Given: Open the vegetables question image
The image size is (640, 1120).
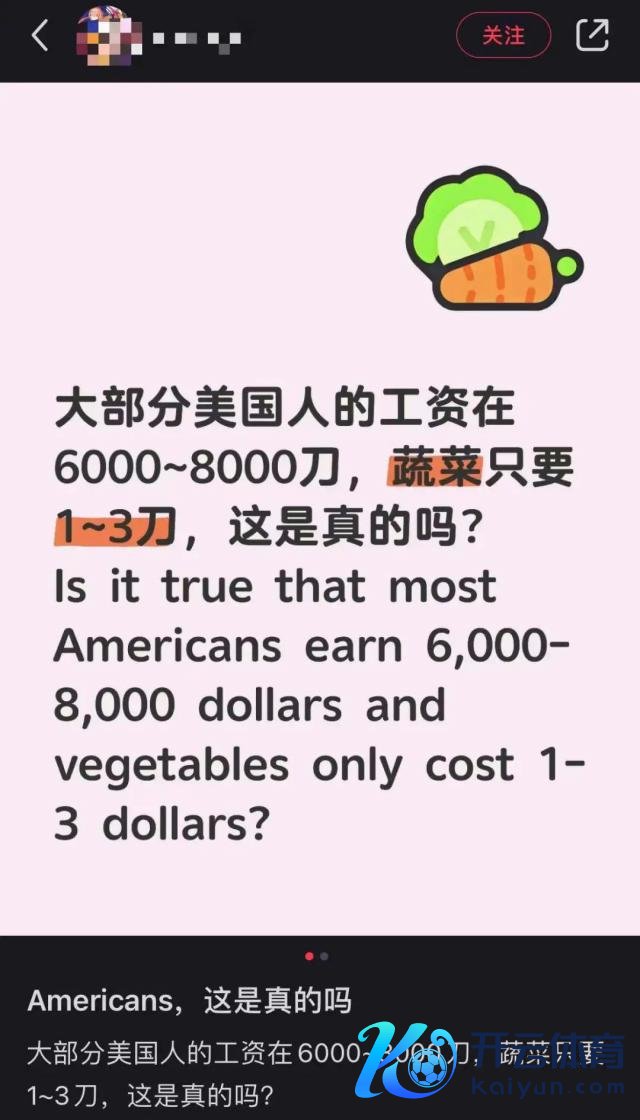Looking at the screenshot, I should click(x=320, y=510).
